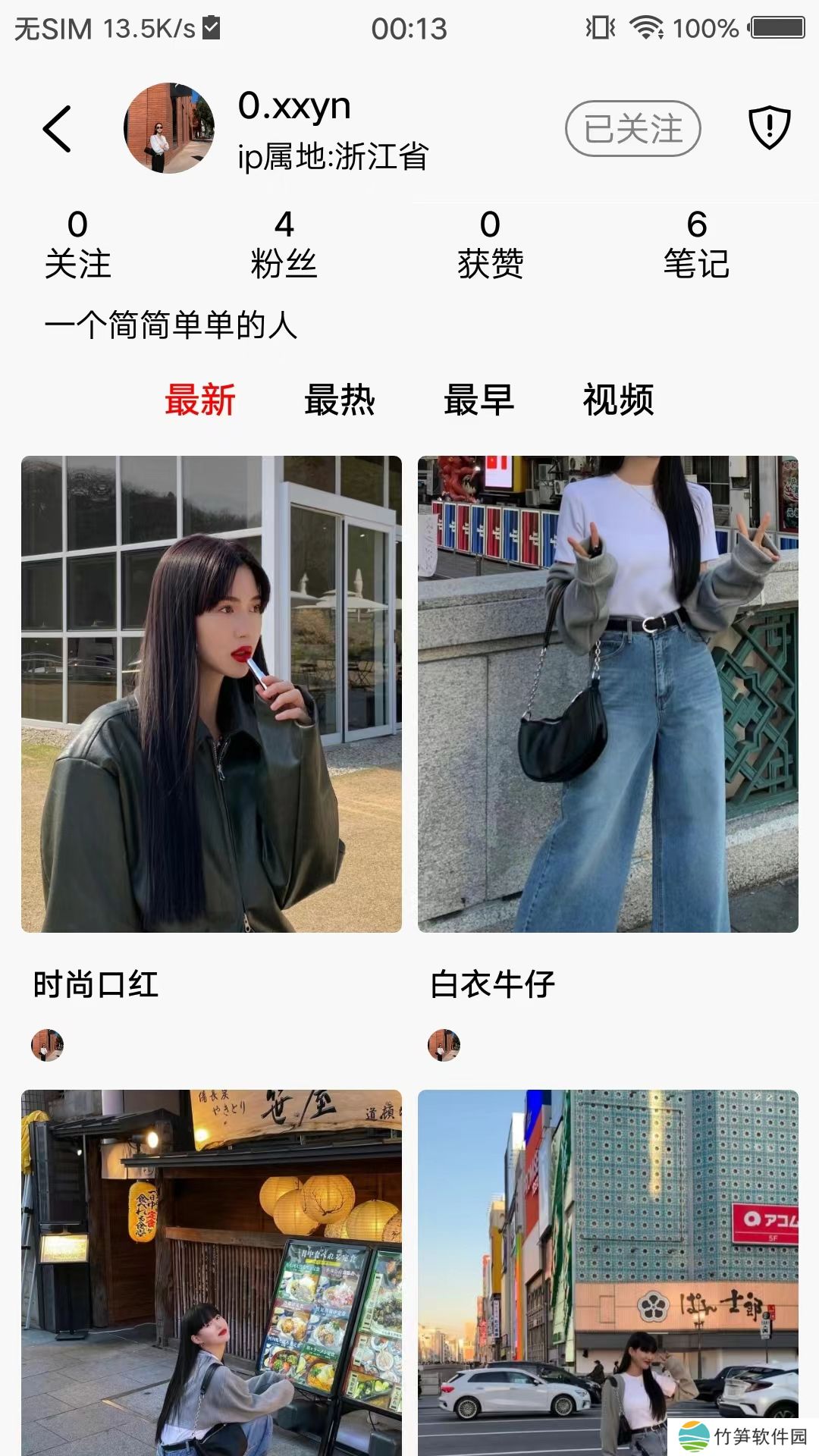
Task: Open the 0.xxyn profile avatar
Action: point(169,128)
